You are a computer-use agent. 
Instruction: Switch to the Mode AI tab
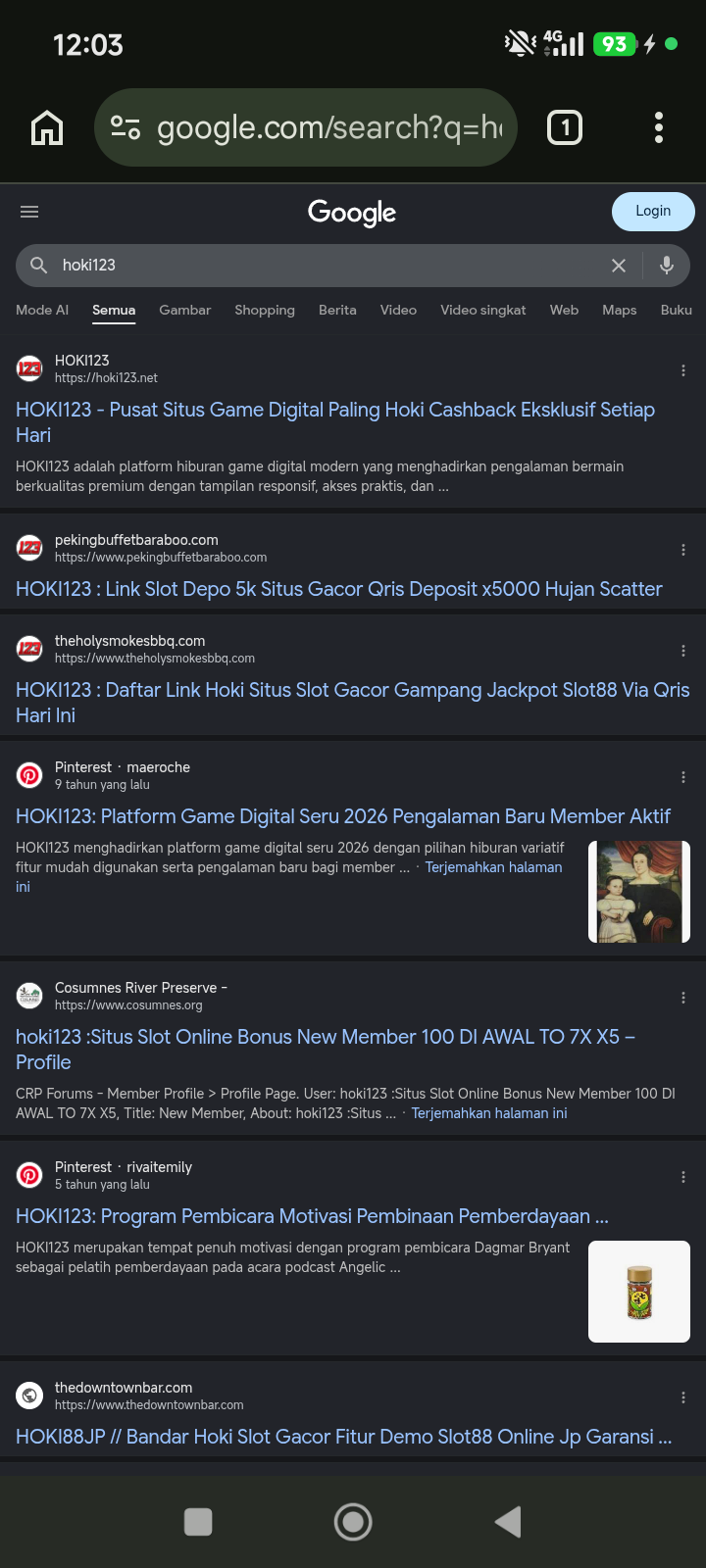point(42,310)
